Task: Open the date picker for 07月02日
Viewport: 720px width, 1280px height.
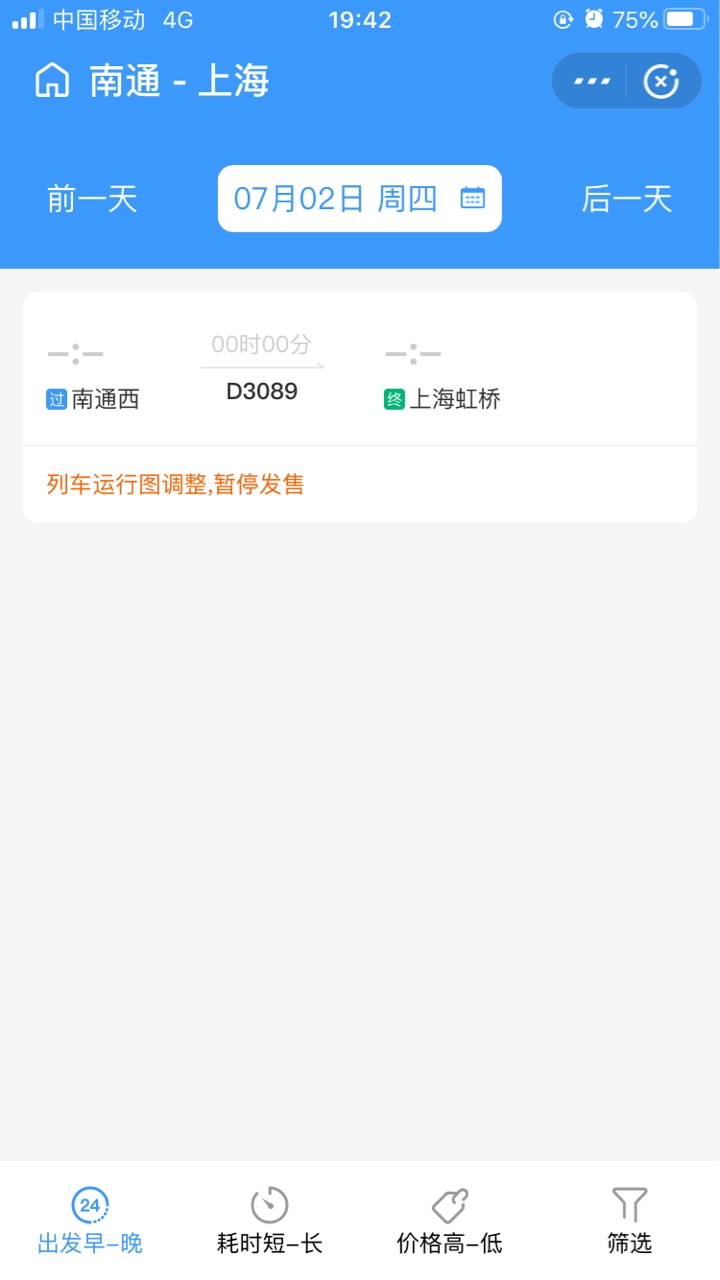Action: tap(360, 199)
